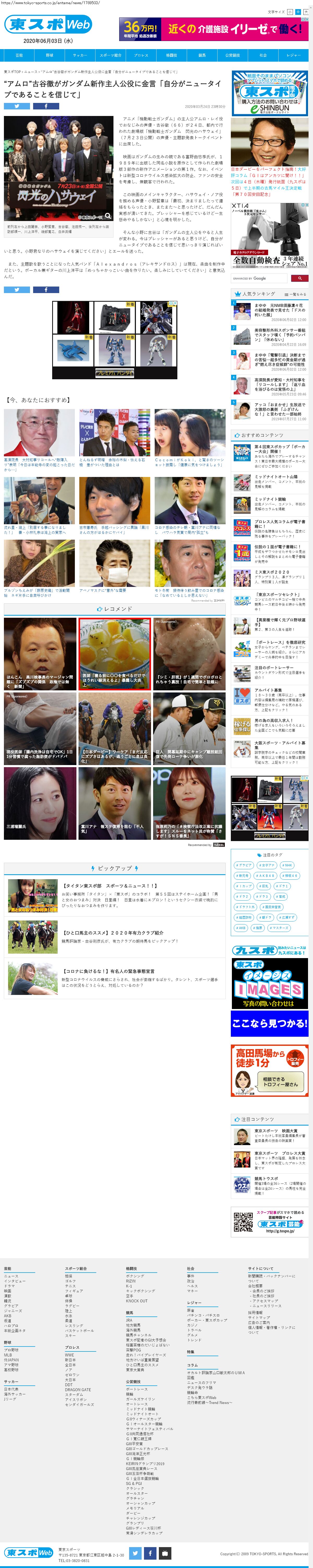
Task: Select the #グラビア topic tag
Action: pyautogui.click(x=244, y=864)
